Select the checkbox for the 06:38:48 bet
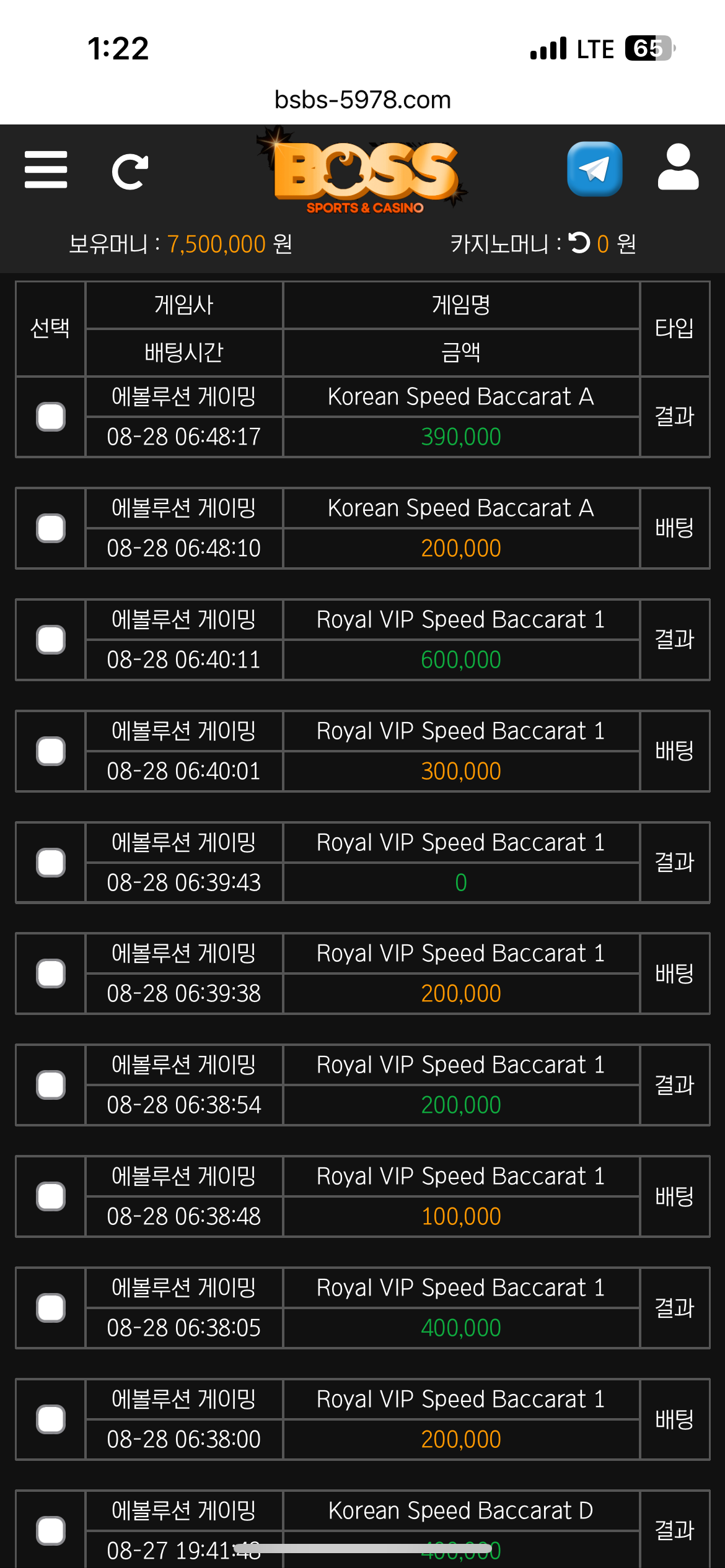The height and width of the screenshot is (1568, 725). pos(51,1196)
